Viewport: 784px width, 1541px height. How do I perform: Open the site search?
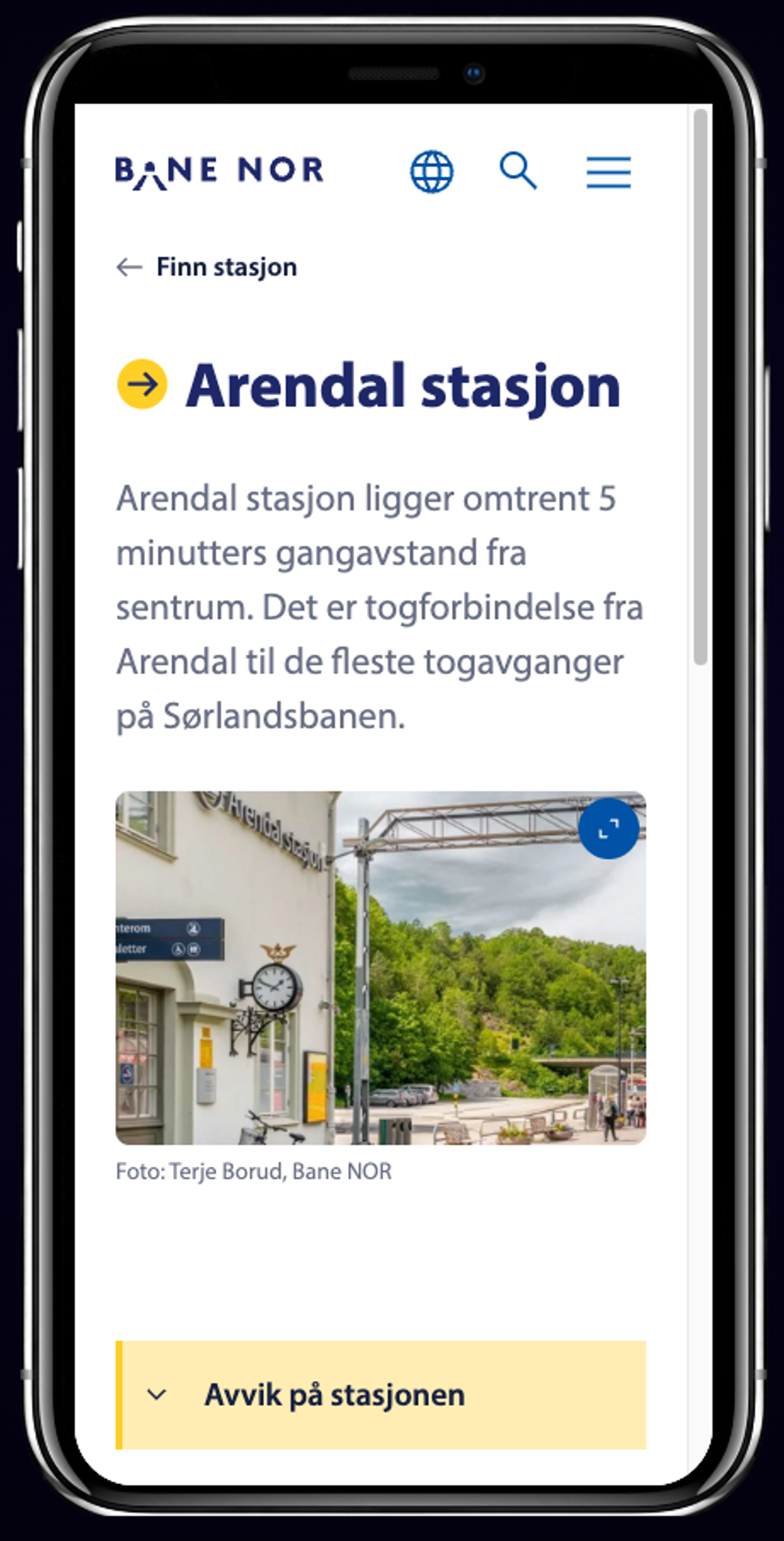[x=518, y=171]
